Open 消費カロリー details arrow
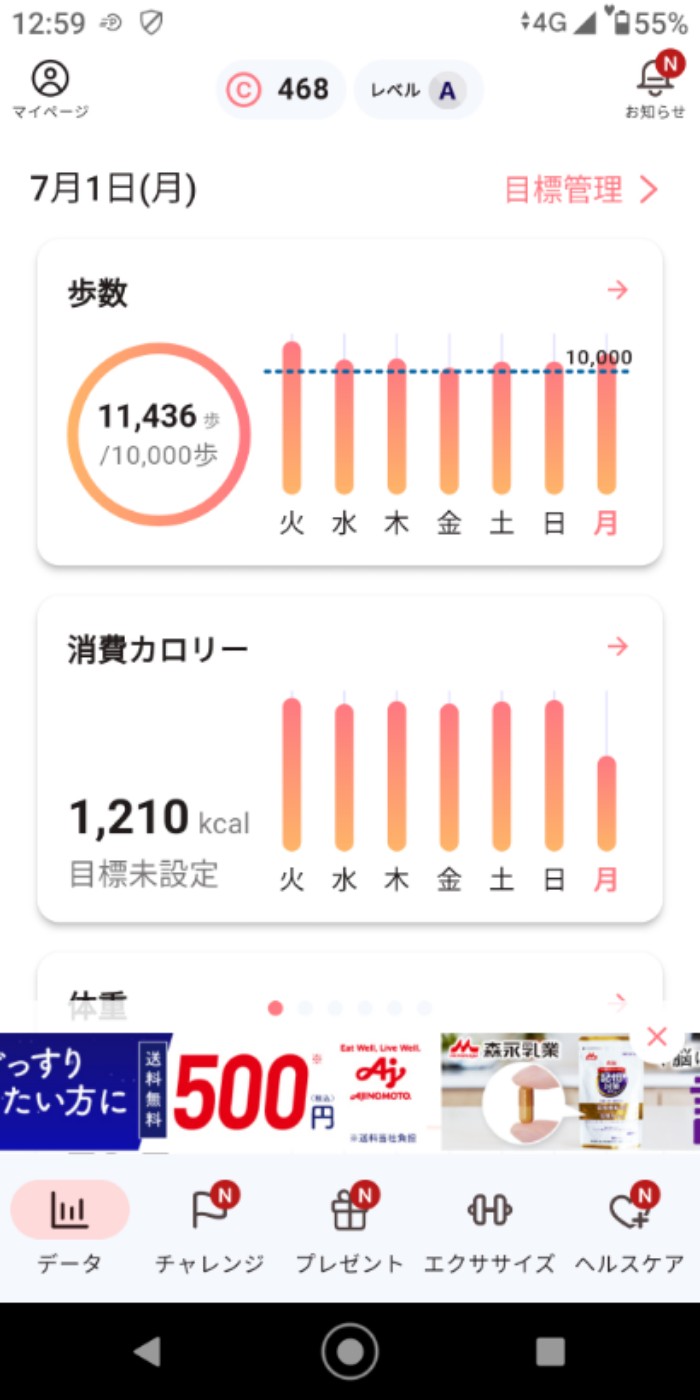Screen dimensions: 700x1400 tap(618, 646)
